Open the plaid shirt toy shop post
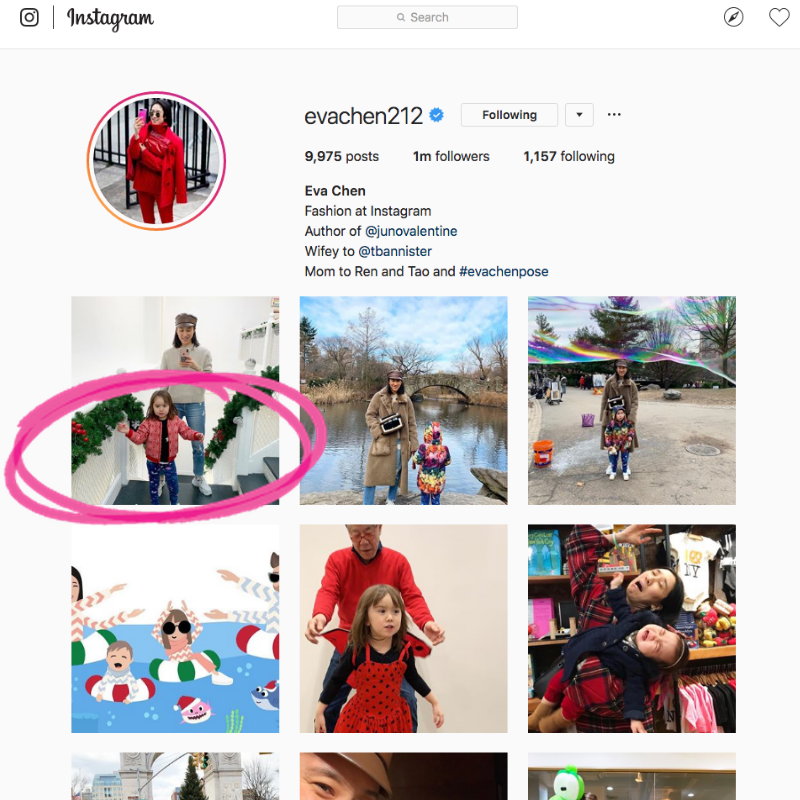Viewport: 800px width, 800px height. [631, 628]
